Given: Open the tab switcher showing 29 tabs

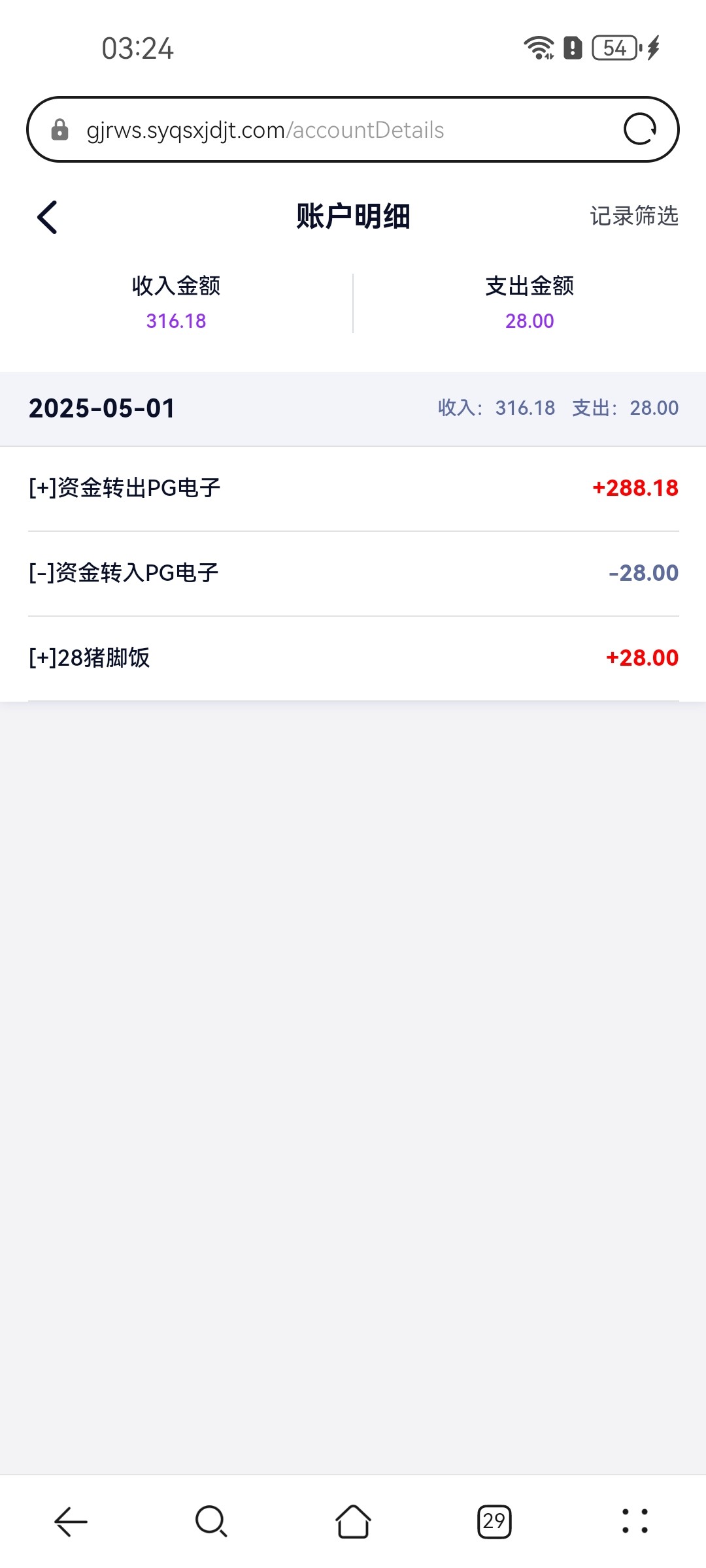Looking at the screenshot, I should point(494,1522).
